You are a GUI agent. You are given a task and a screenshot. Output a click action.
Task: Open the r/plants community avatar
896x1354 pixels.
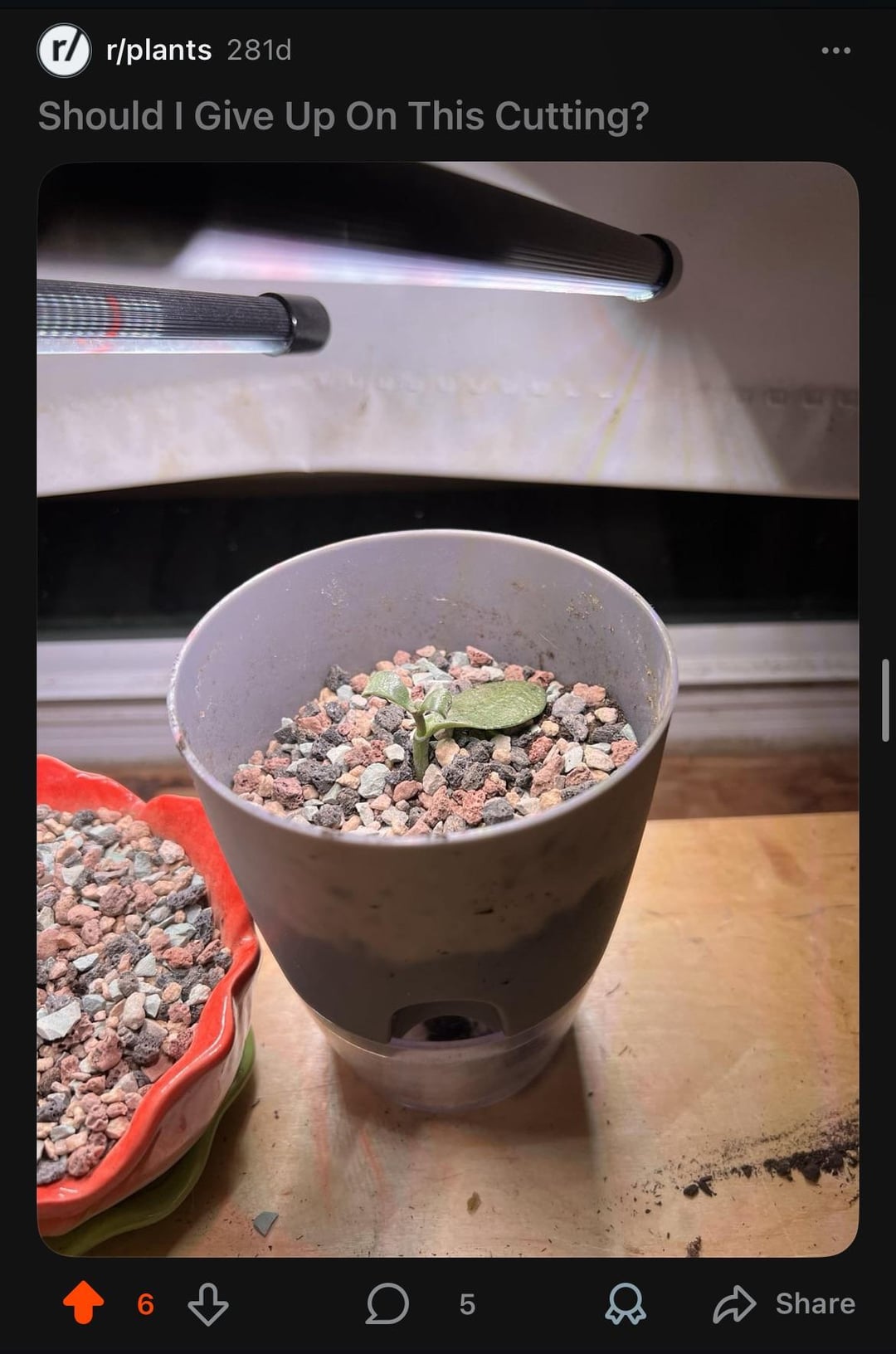(x=64, y=51)
